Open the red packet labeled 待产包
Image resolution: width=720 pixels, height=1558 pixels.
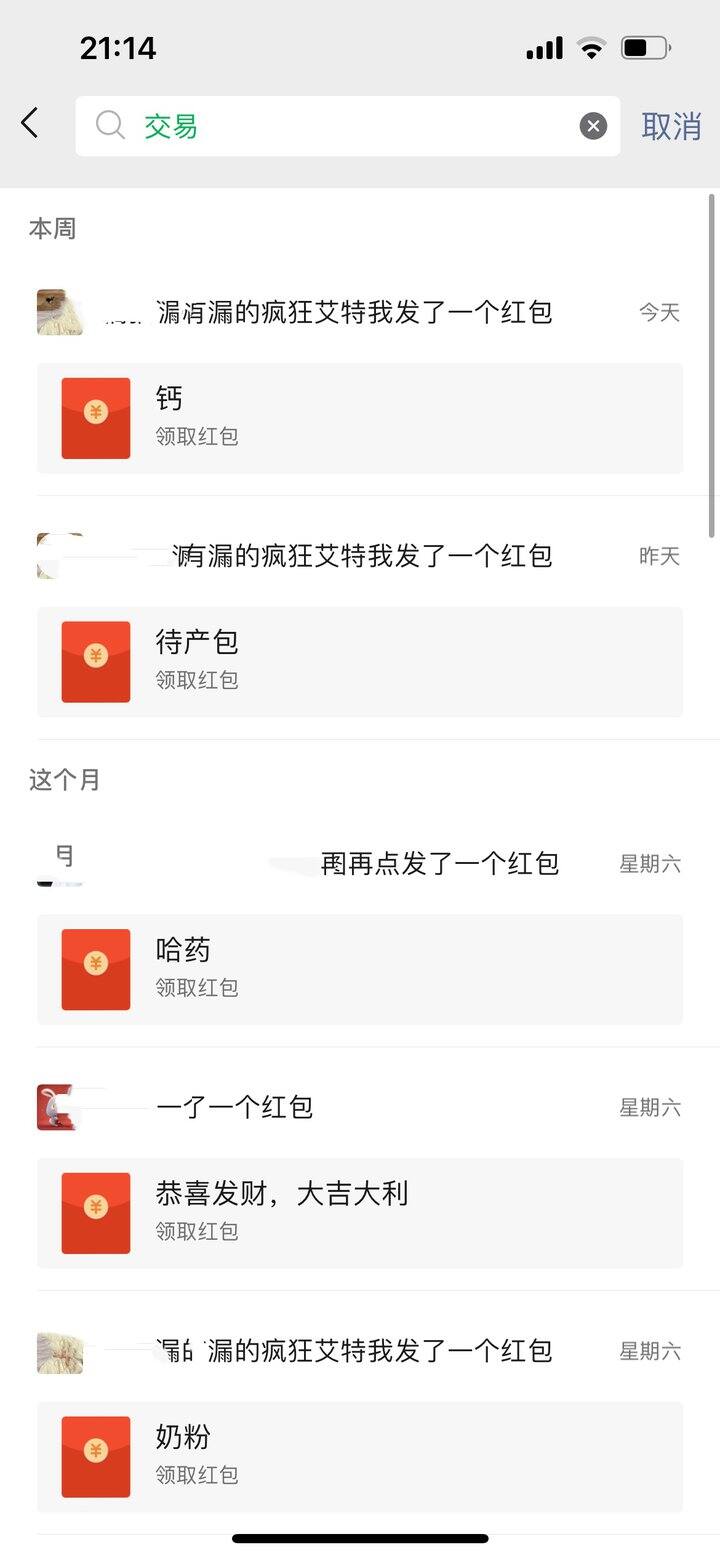[x=360, y=662]
